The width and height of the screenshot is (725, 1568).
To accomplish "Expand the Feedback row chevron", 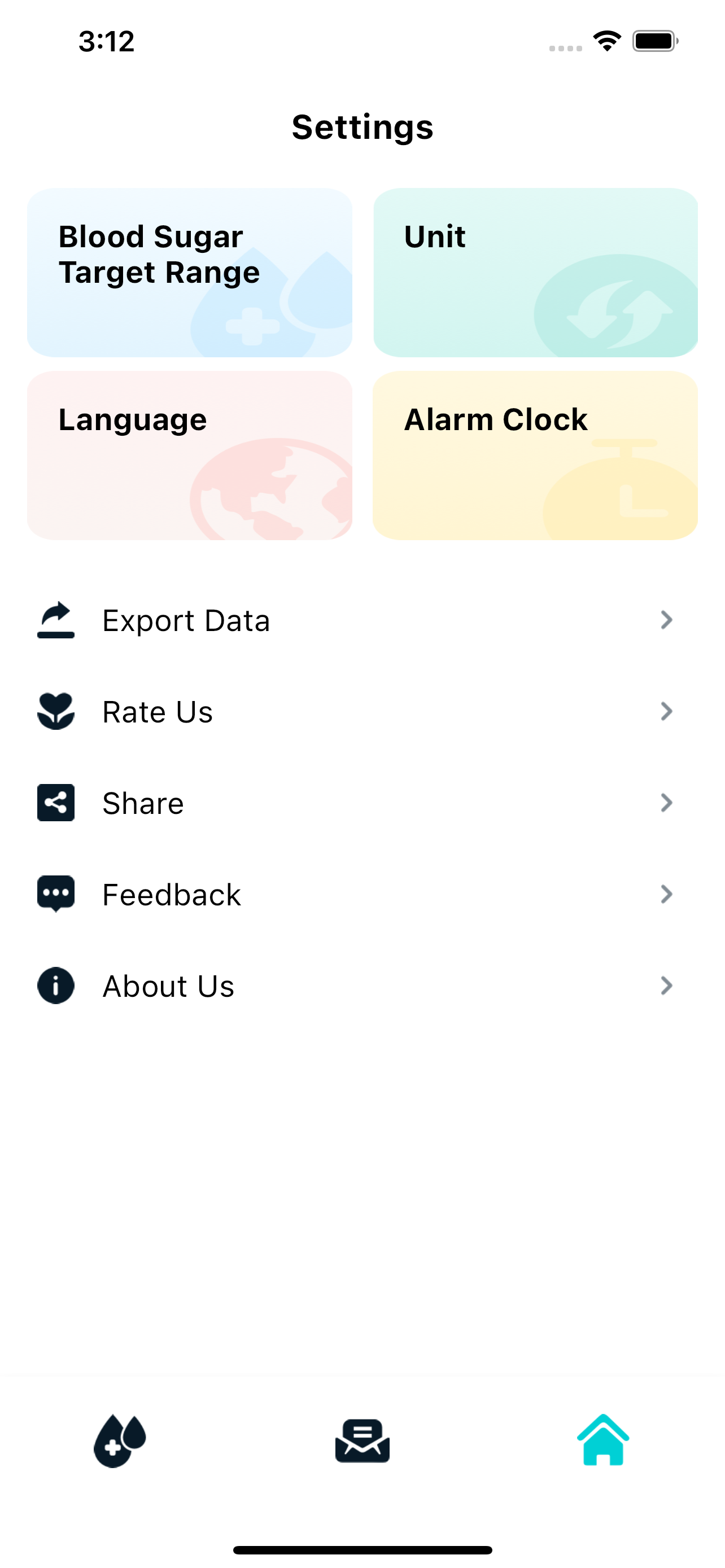I will tap(667, 894).
